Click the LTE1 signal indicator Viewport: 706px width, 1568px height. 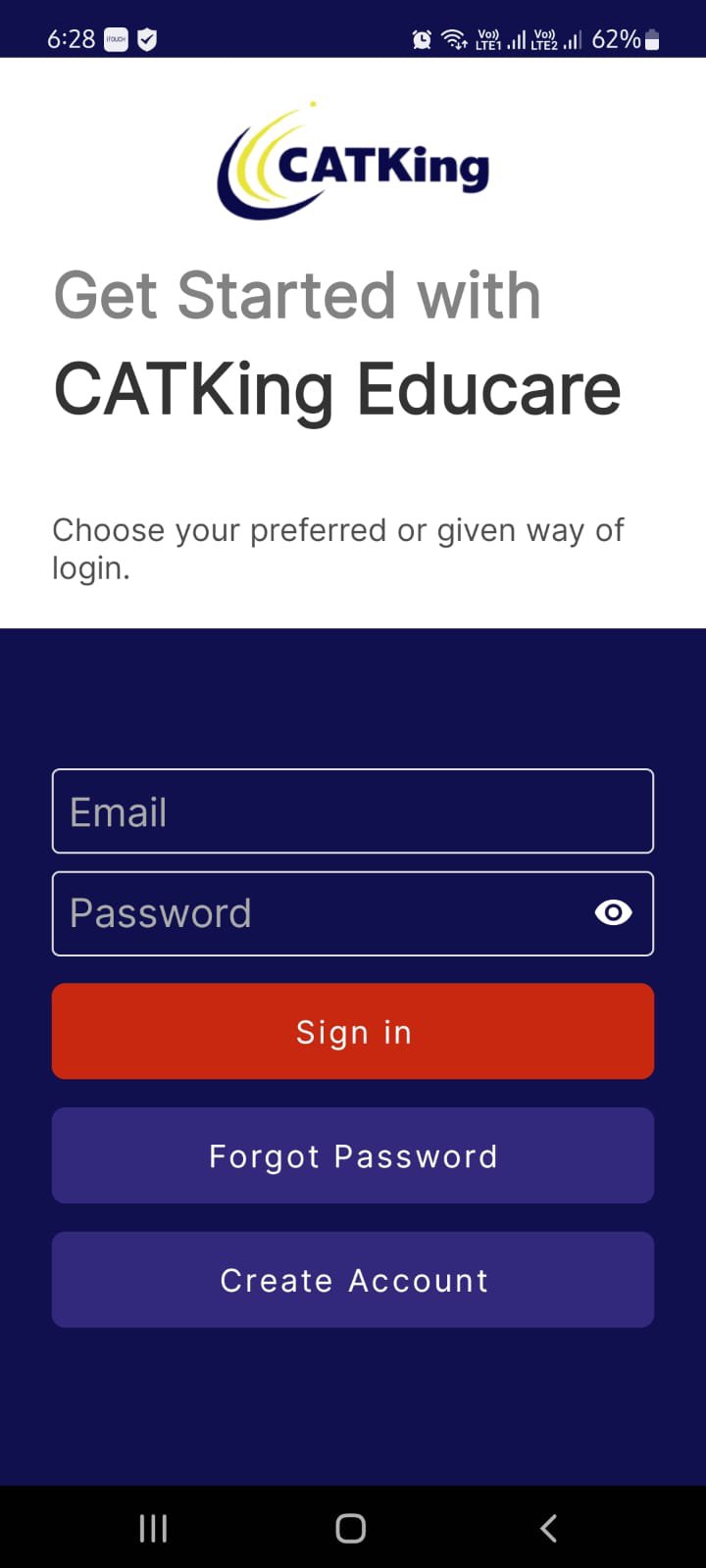coord(500,39)
